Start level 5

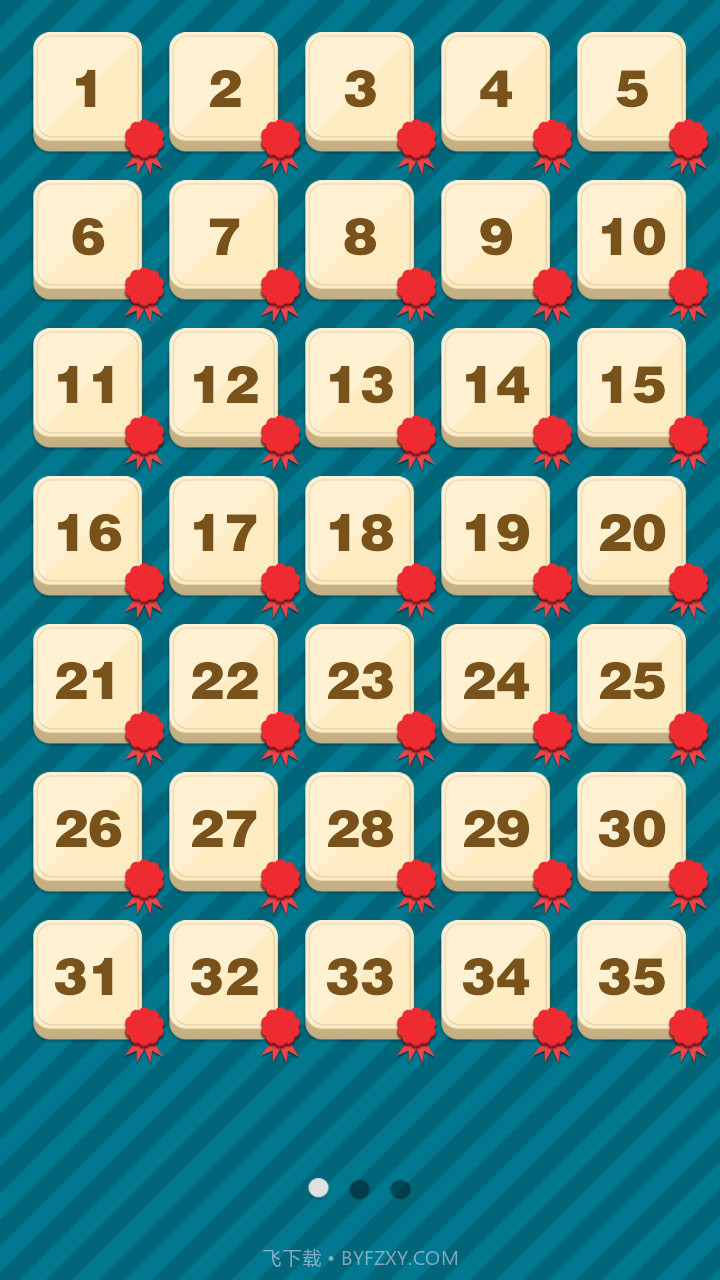(631, 90)
